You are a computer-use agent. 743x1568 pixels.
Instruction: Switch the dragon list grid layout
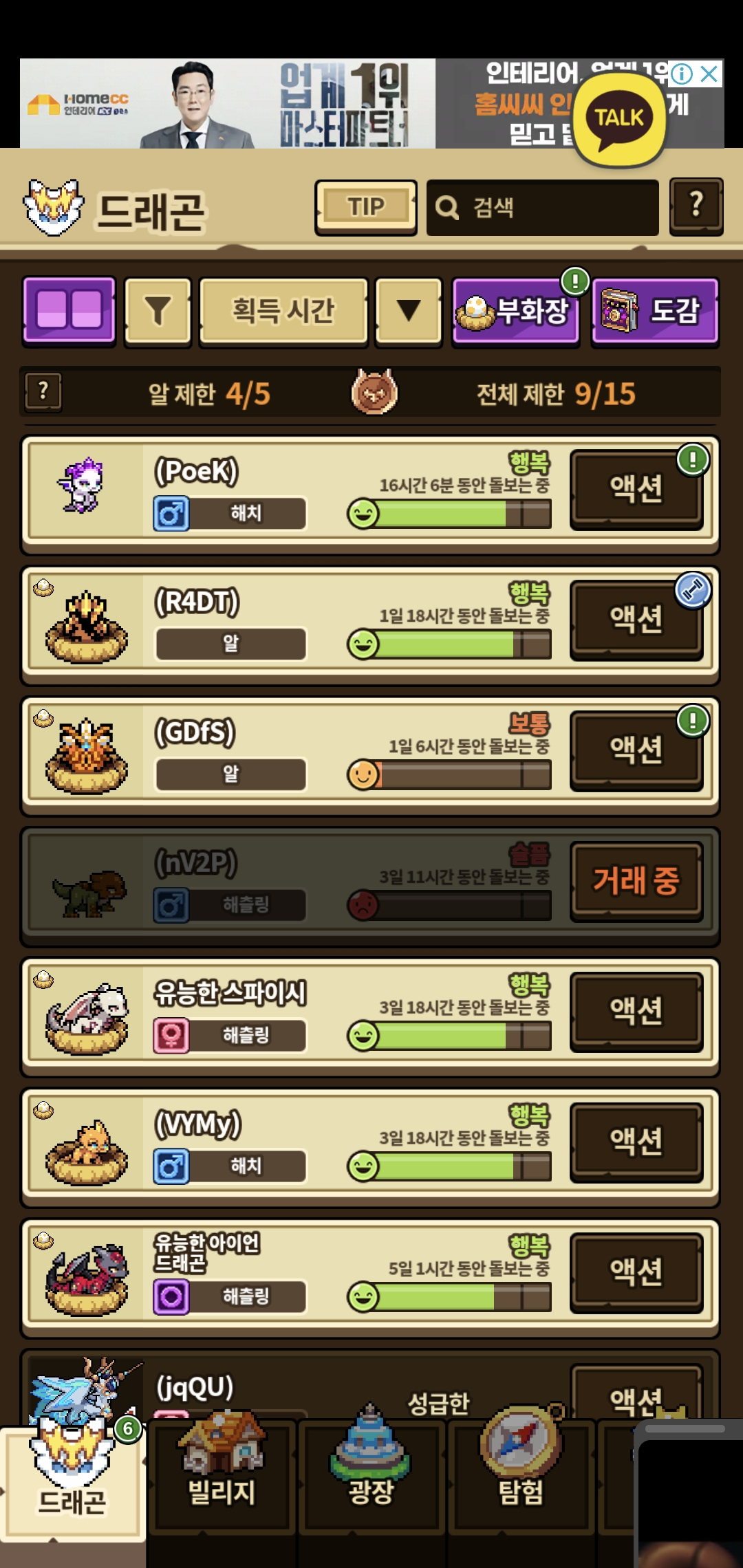(x=69, y=310)
